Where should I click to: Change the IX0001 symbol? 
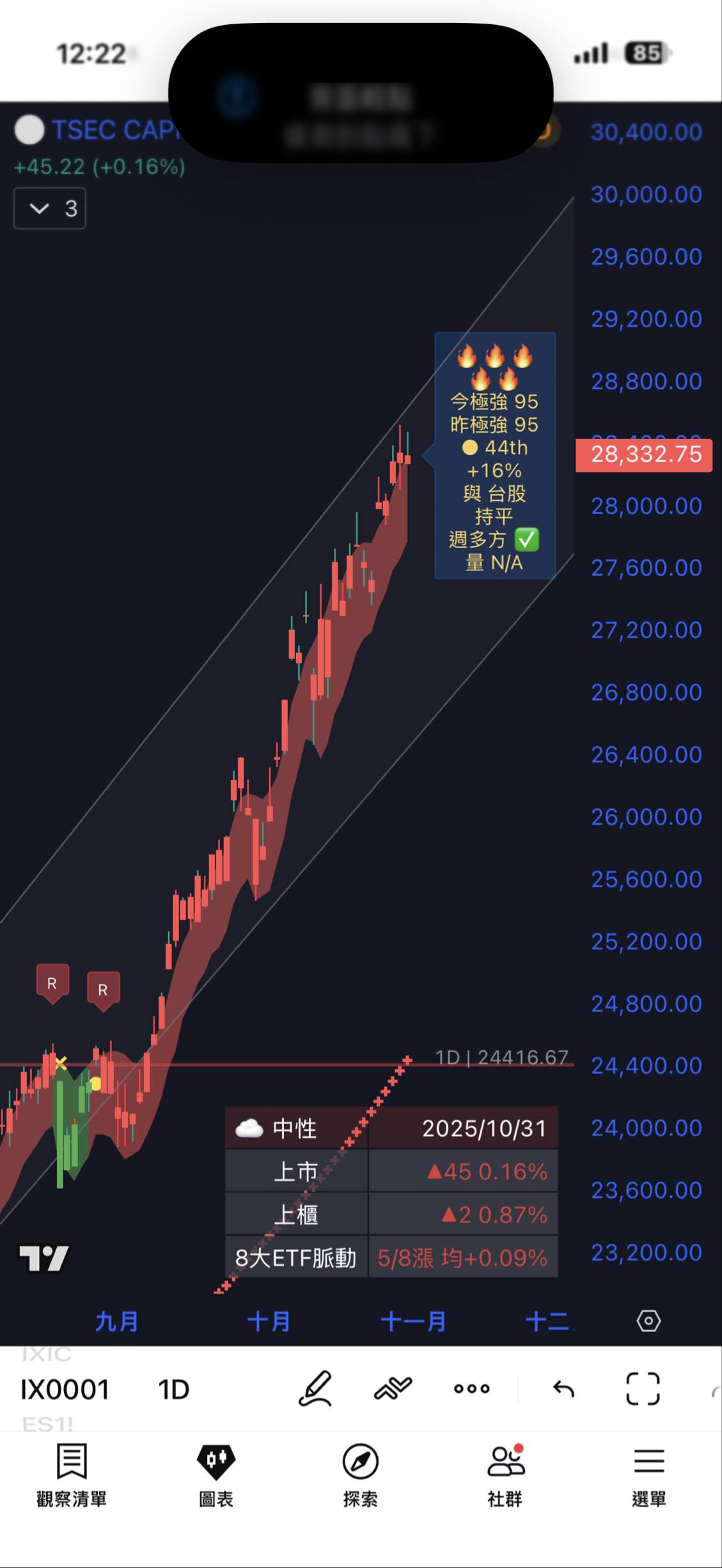[x=65, y=1389]
